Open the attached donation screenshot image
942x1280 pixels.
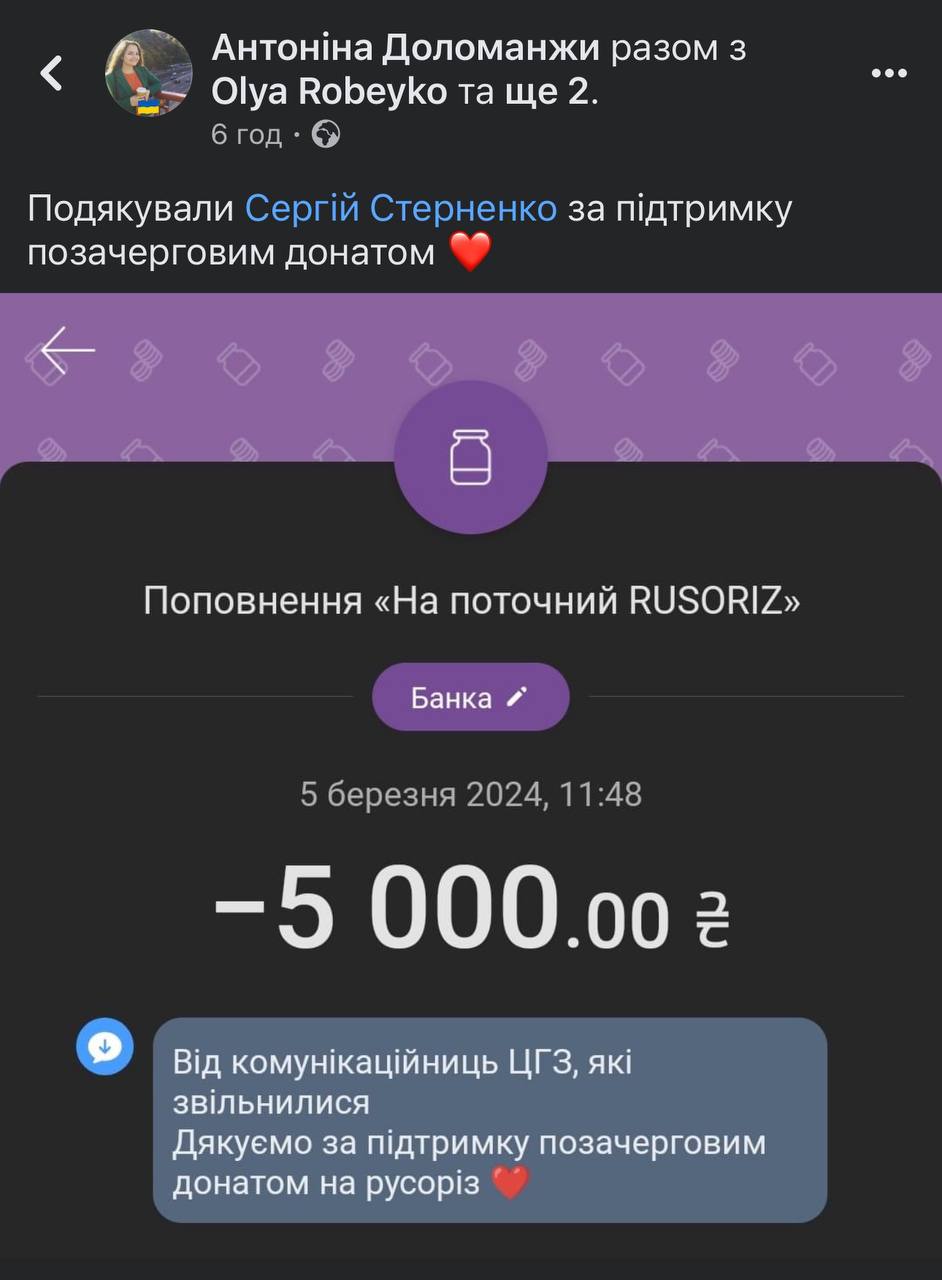point(471,780)
